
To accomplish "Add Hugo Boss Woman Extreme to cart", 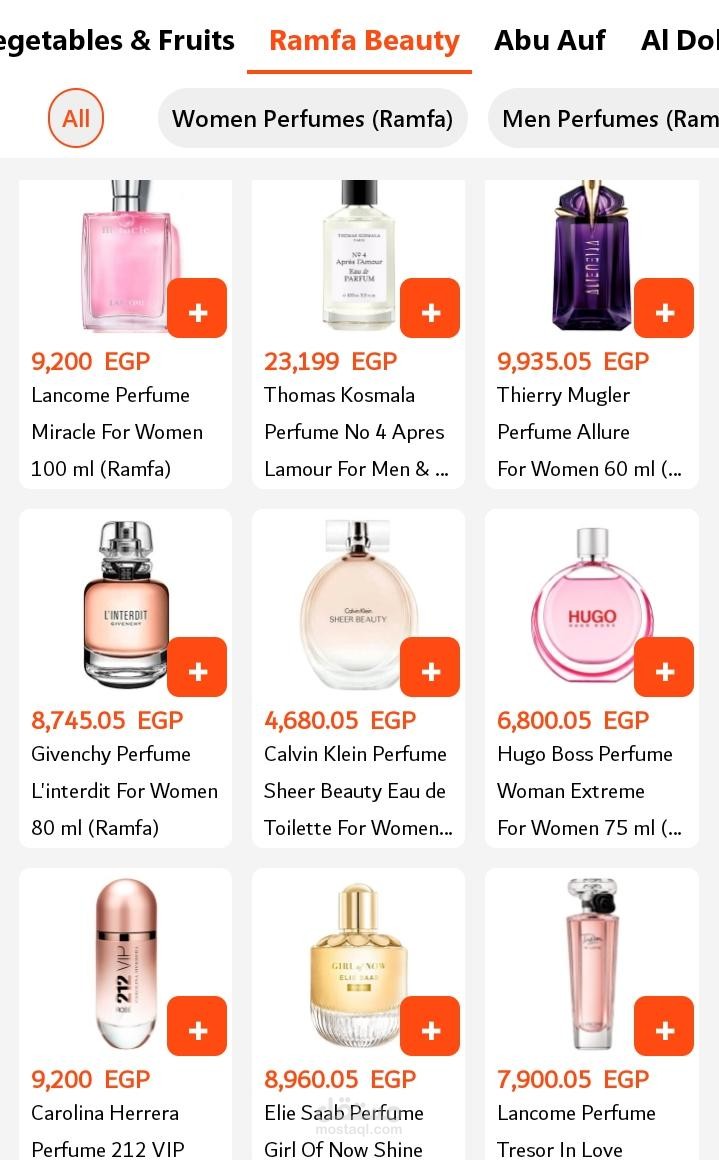I will 664,667.
